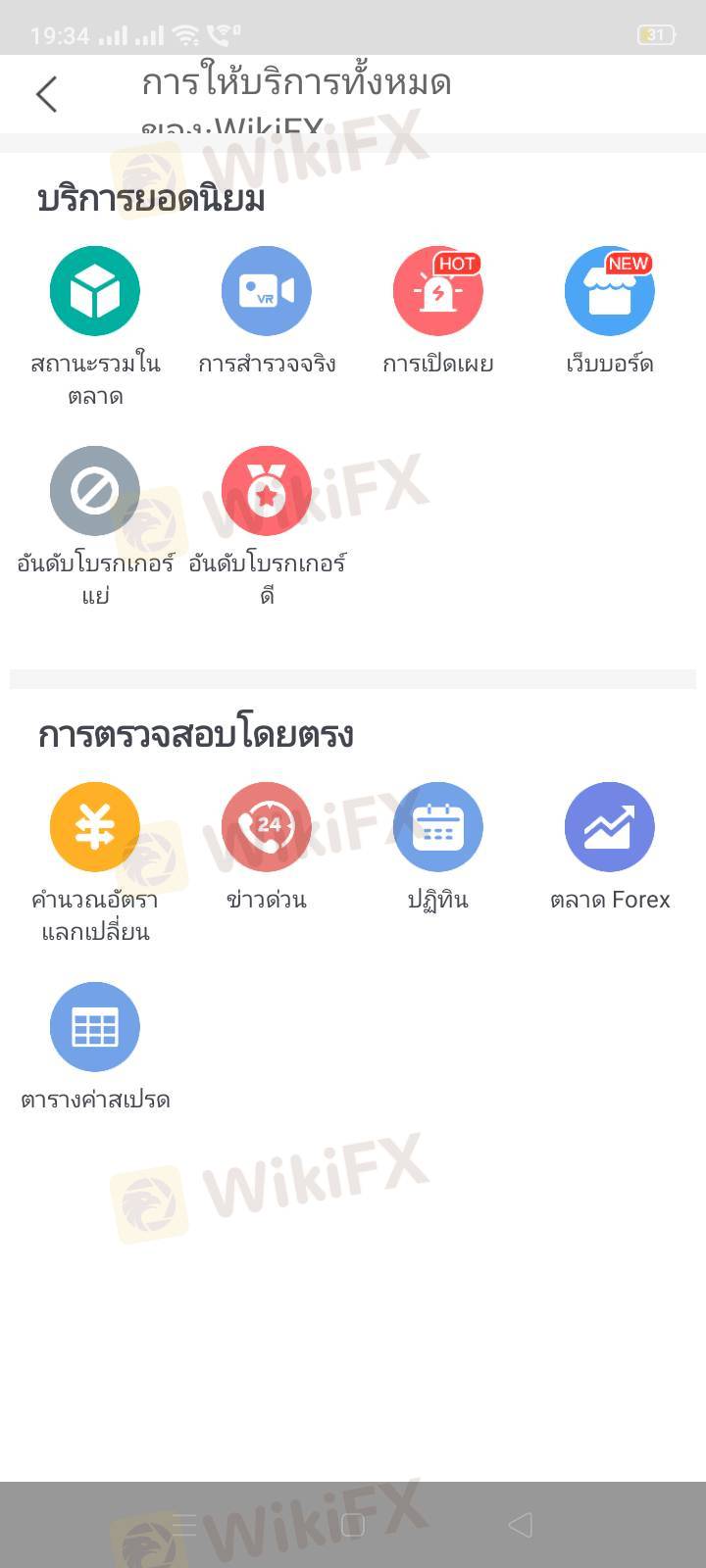Open ข่าวด่วน 24-hour news
706x1568 pixels.
tap(267, 827)
